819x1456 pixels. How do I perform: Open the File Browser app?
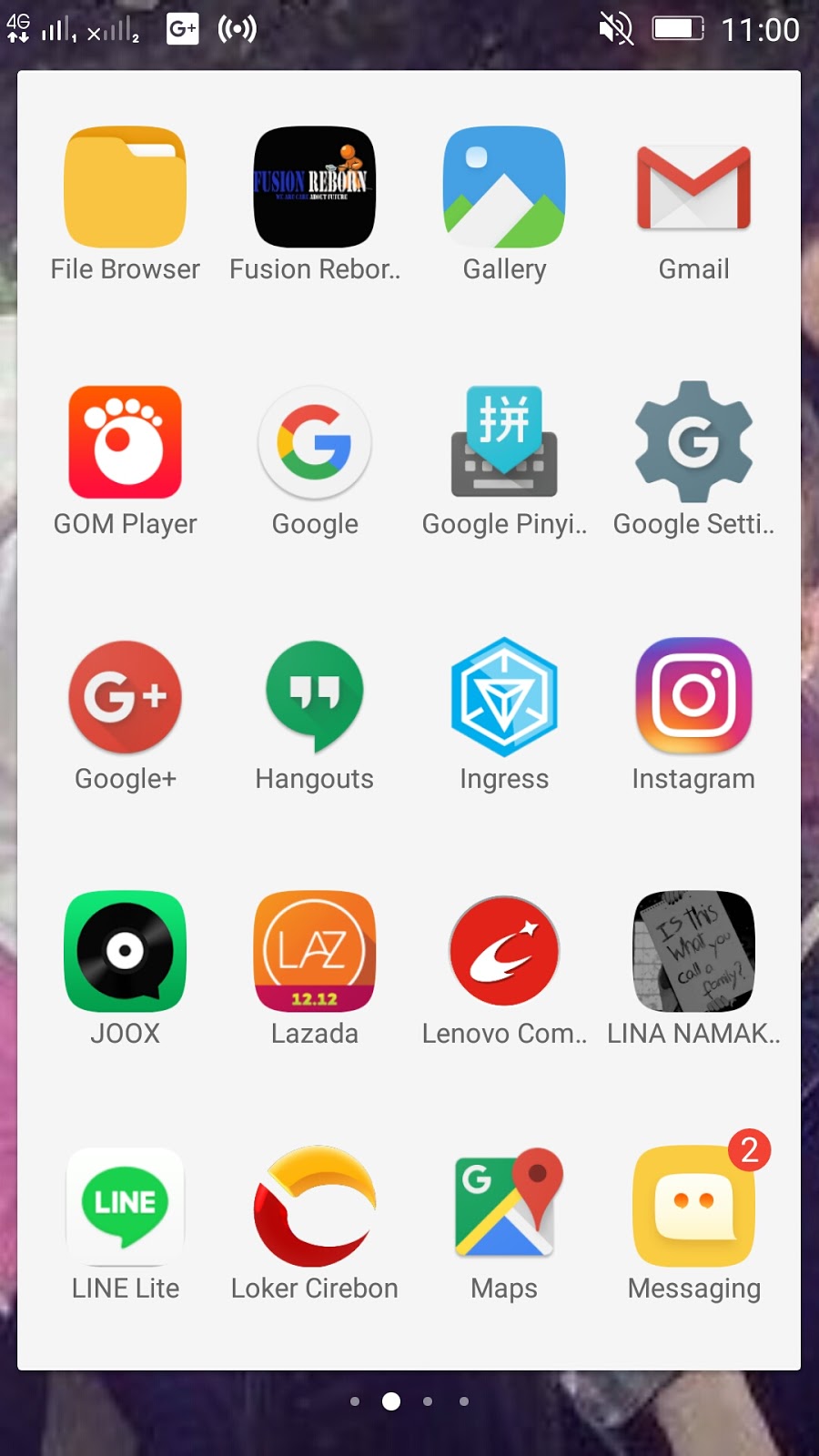coord(126,187)
